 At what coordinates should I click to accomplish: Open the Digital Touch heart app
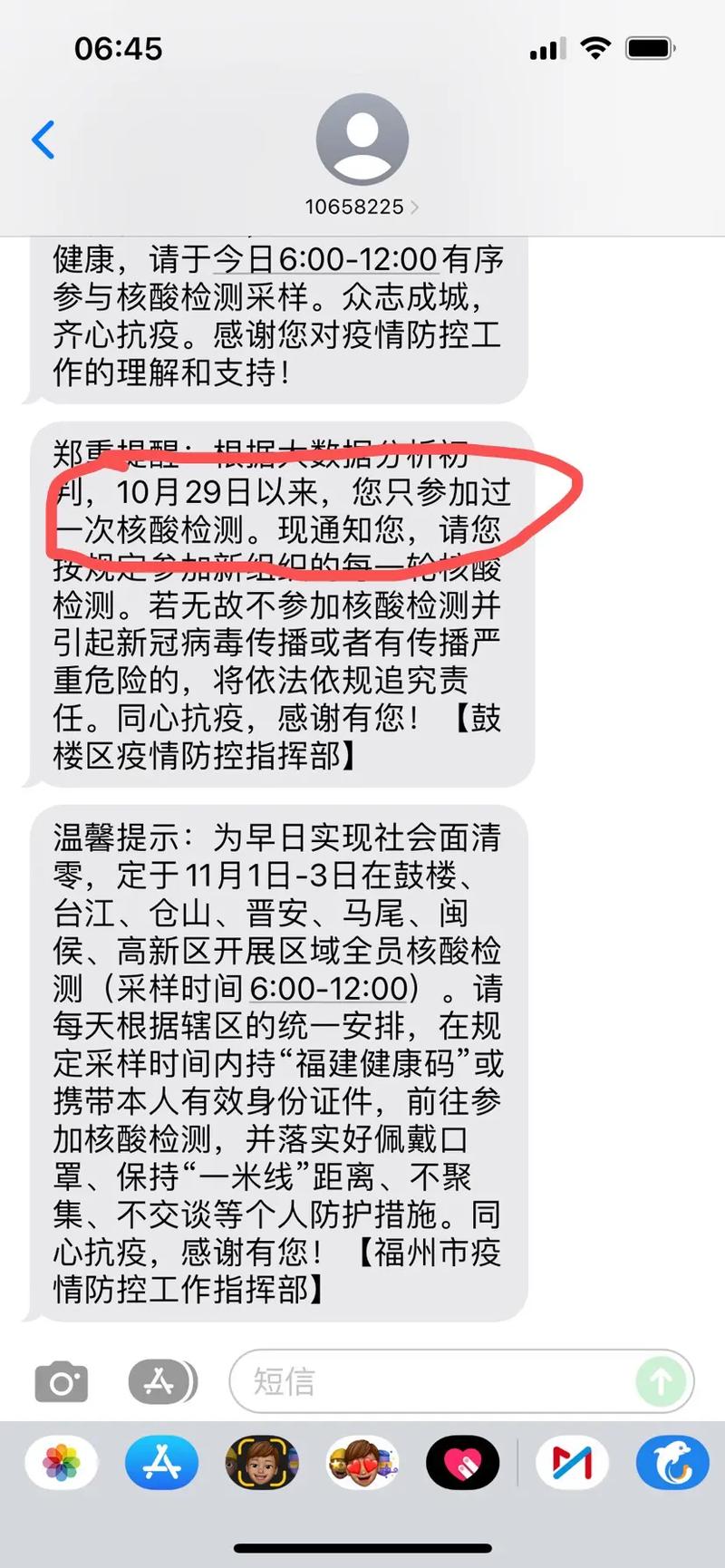pos(462,1463)
